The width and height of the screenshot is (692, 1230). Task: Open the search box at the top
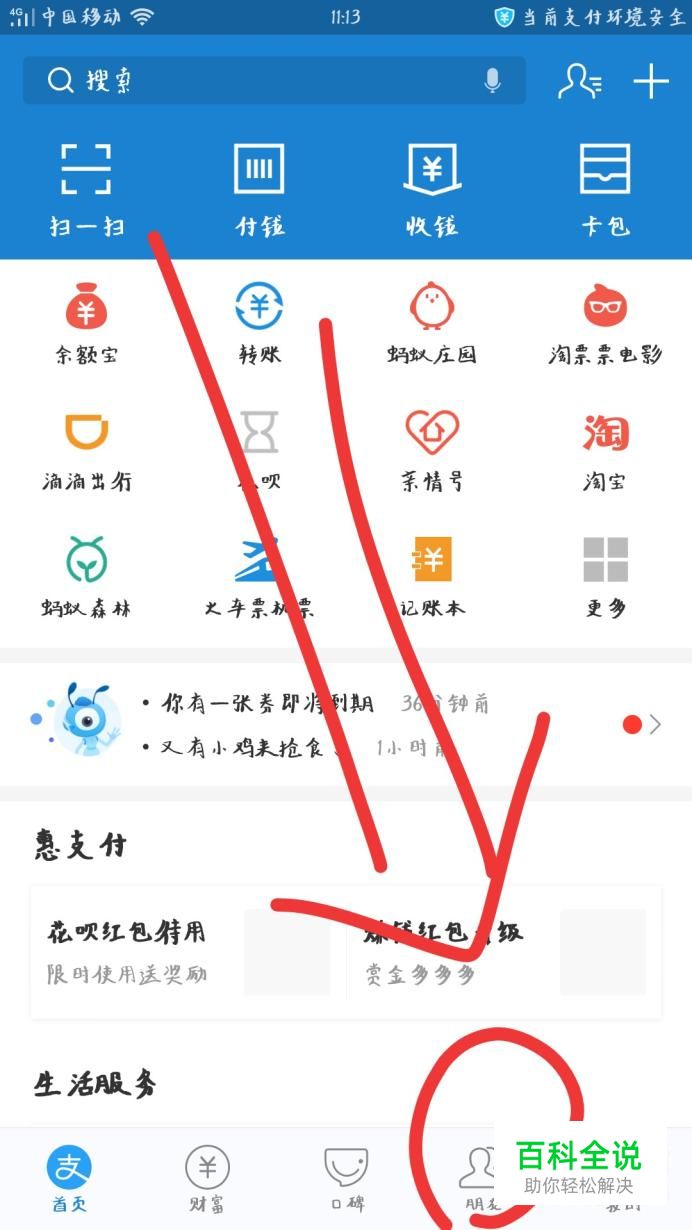click(250, 81)
